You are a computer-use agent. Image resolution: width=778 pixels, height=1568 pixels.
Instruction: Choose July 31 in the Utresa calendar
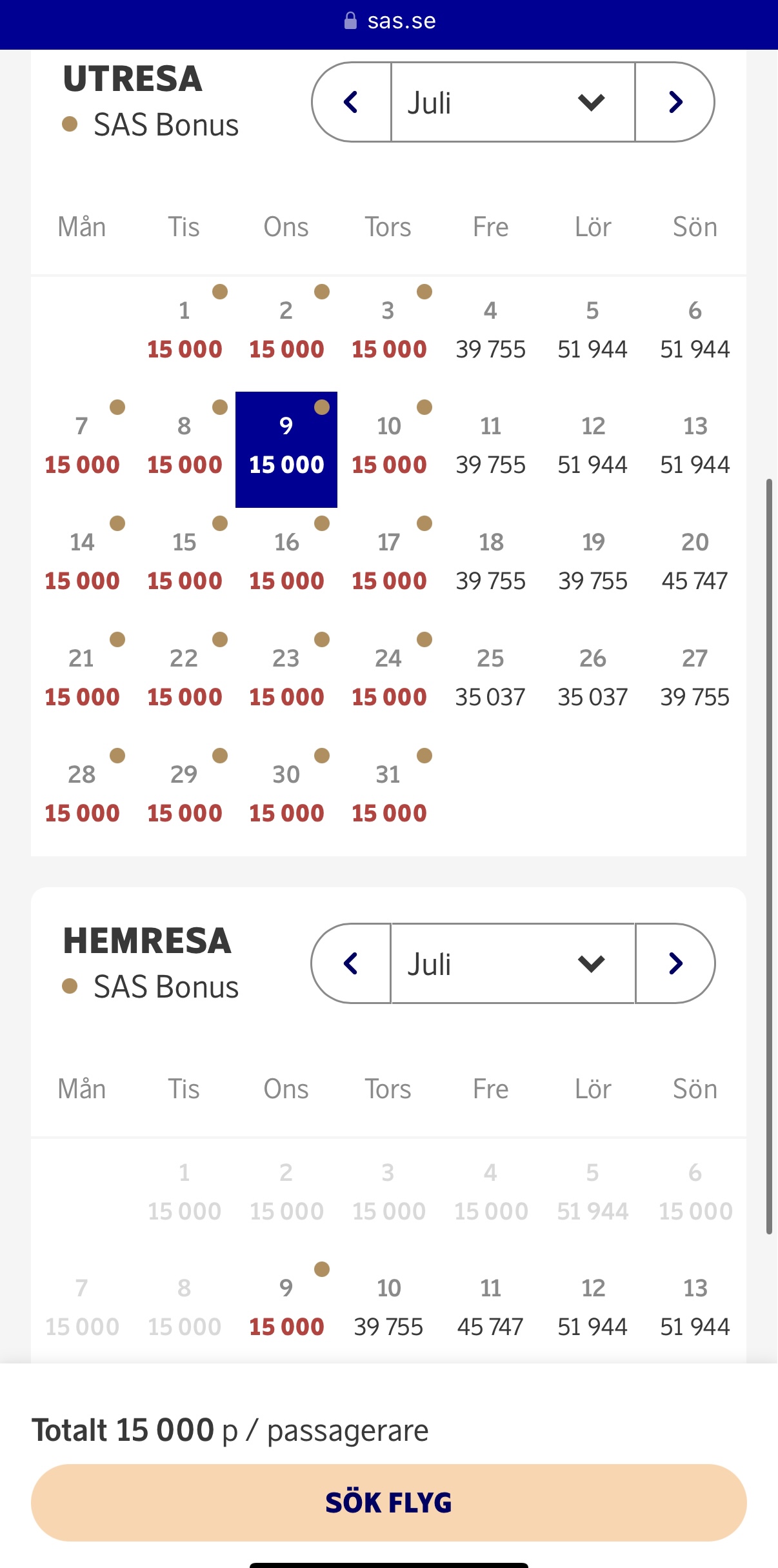point(389,794)
